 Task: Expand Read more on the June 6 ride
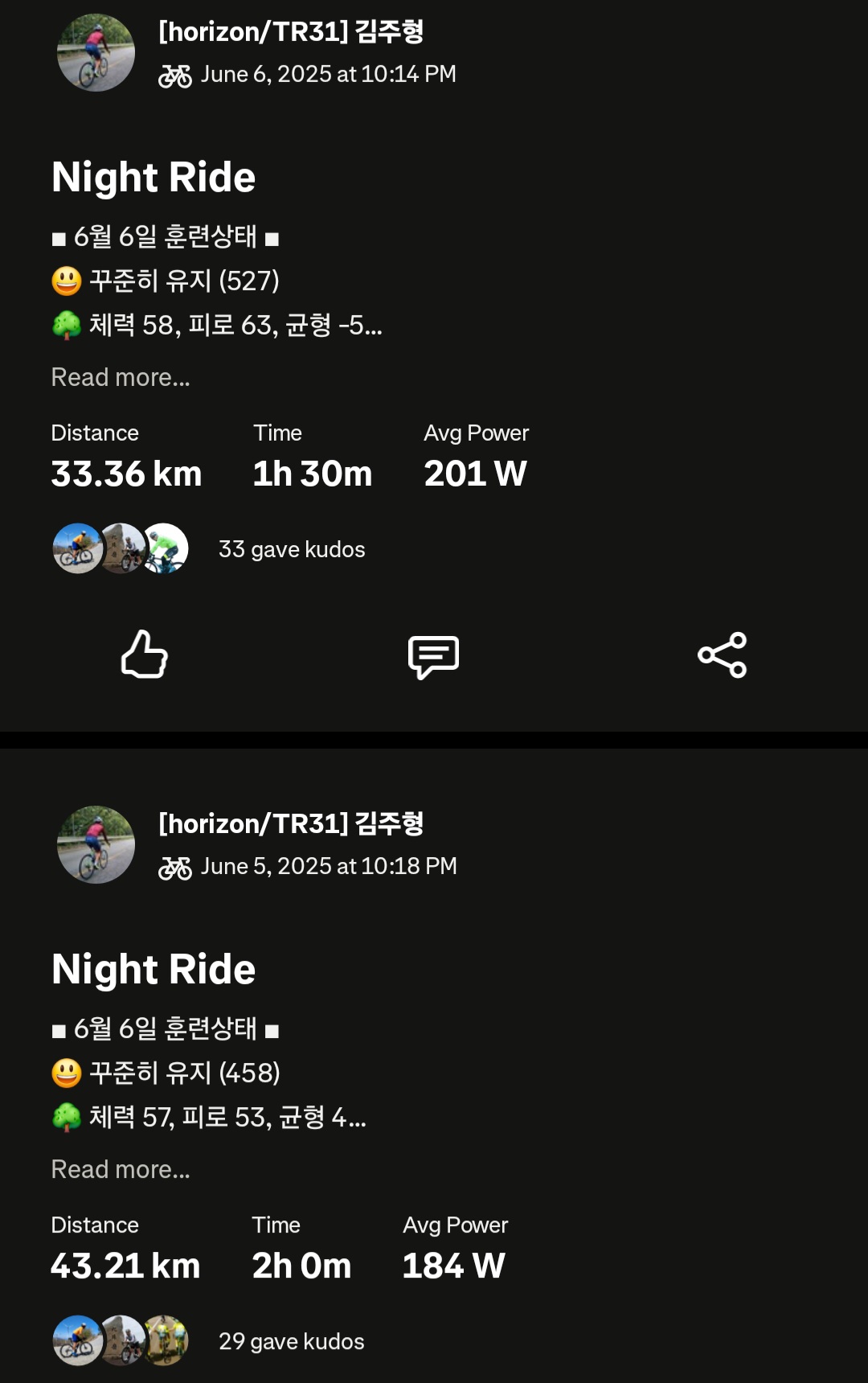pyautogui.click(x=121, y=377)
